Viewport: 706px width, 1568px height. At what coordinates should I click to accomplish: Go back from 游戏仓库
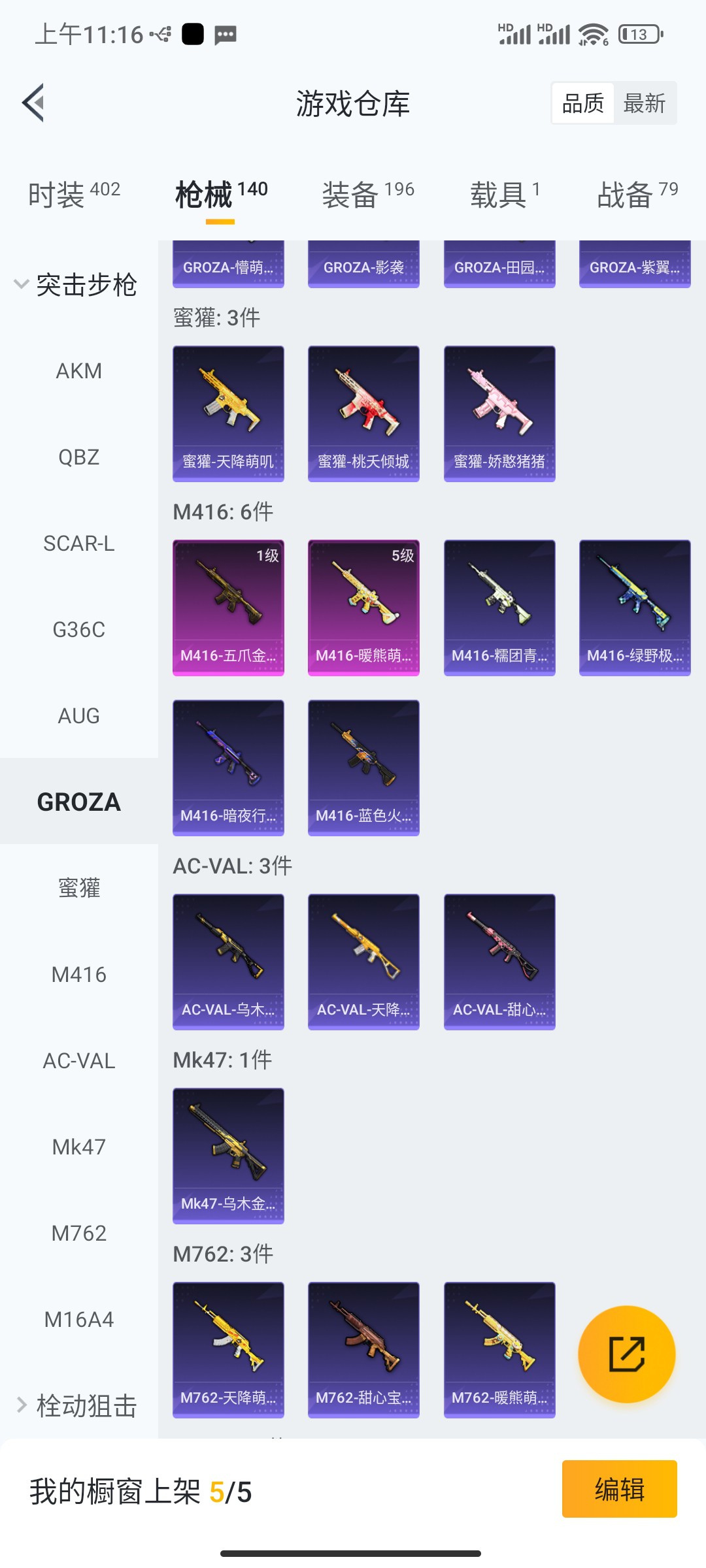34,103
